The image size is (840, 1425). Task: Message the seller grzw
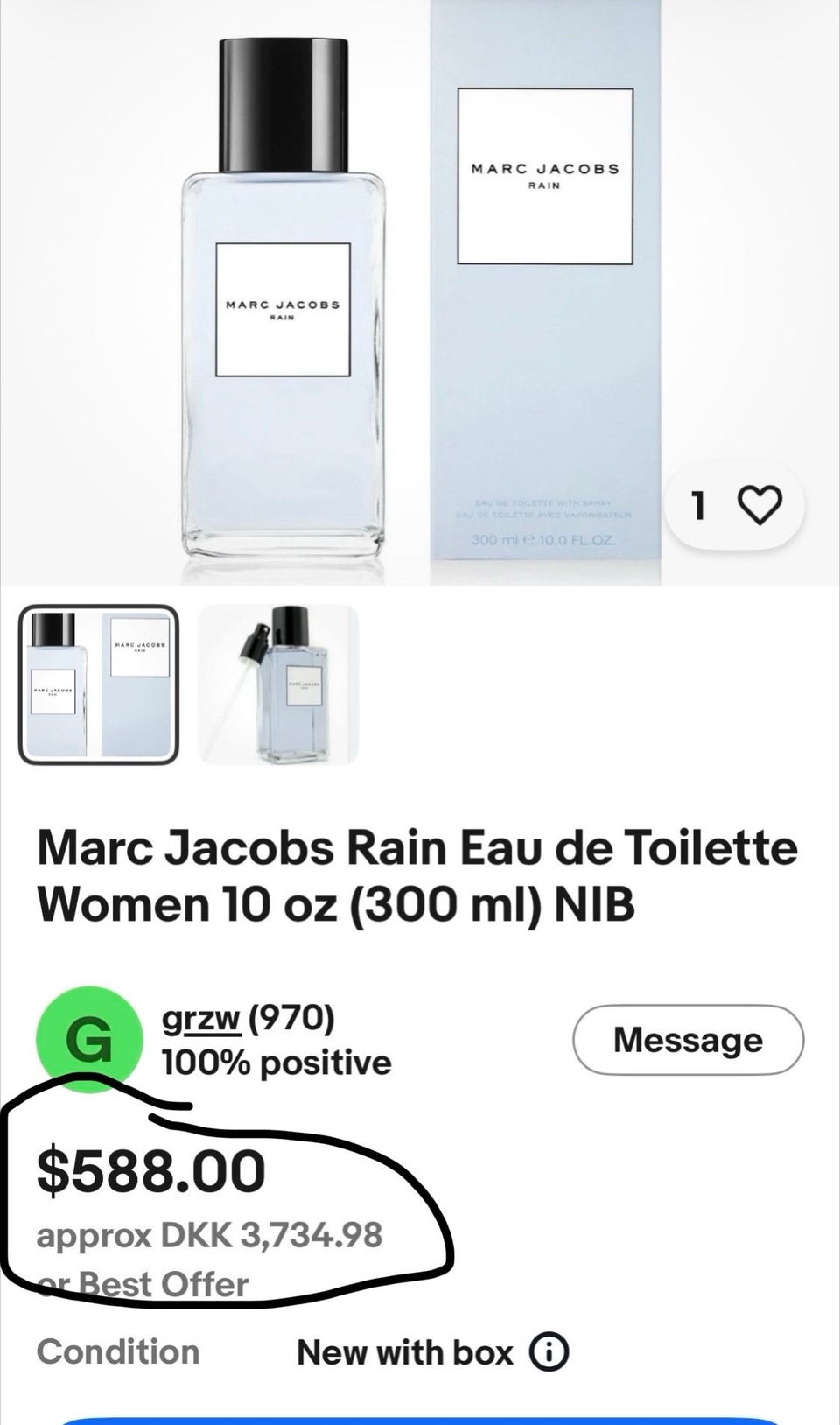pyautogui.click(x=688, y=1040)
